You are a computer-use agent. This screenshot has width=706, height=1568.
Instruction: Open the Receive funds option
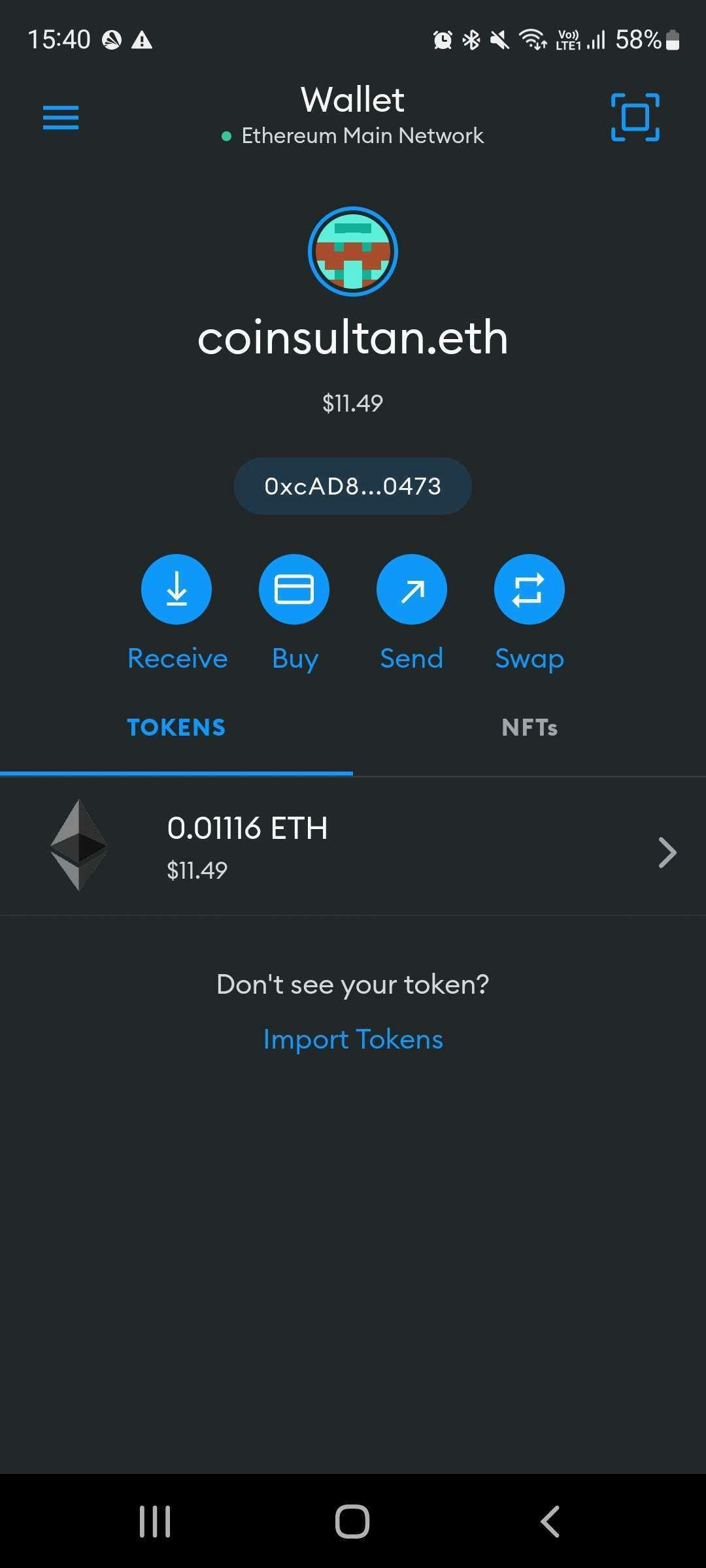[x=176, y=589]
